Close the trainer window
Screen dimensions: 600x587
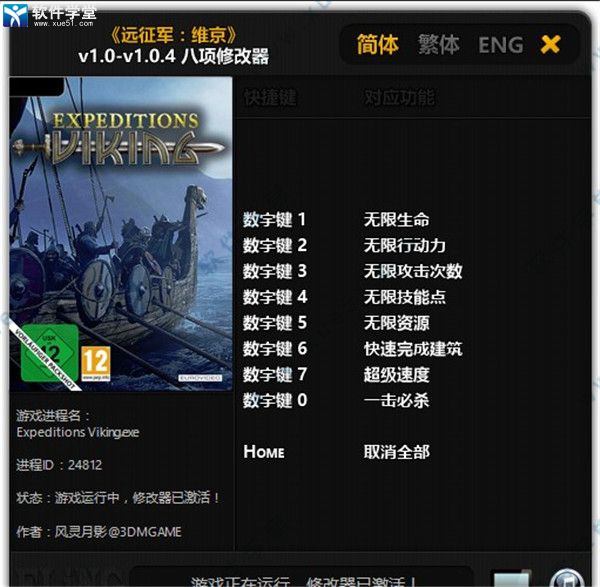point(551,44)
